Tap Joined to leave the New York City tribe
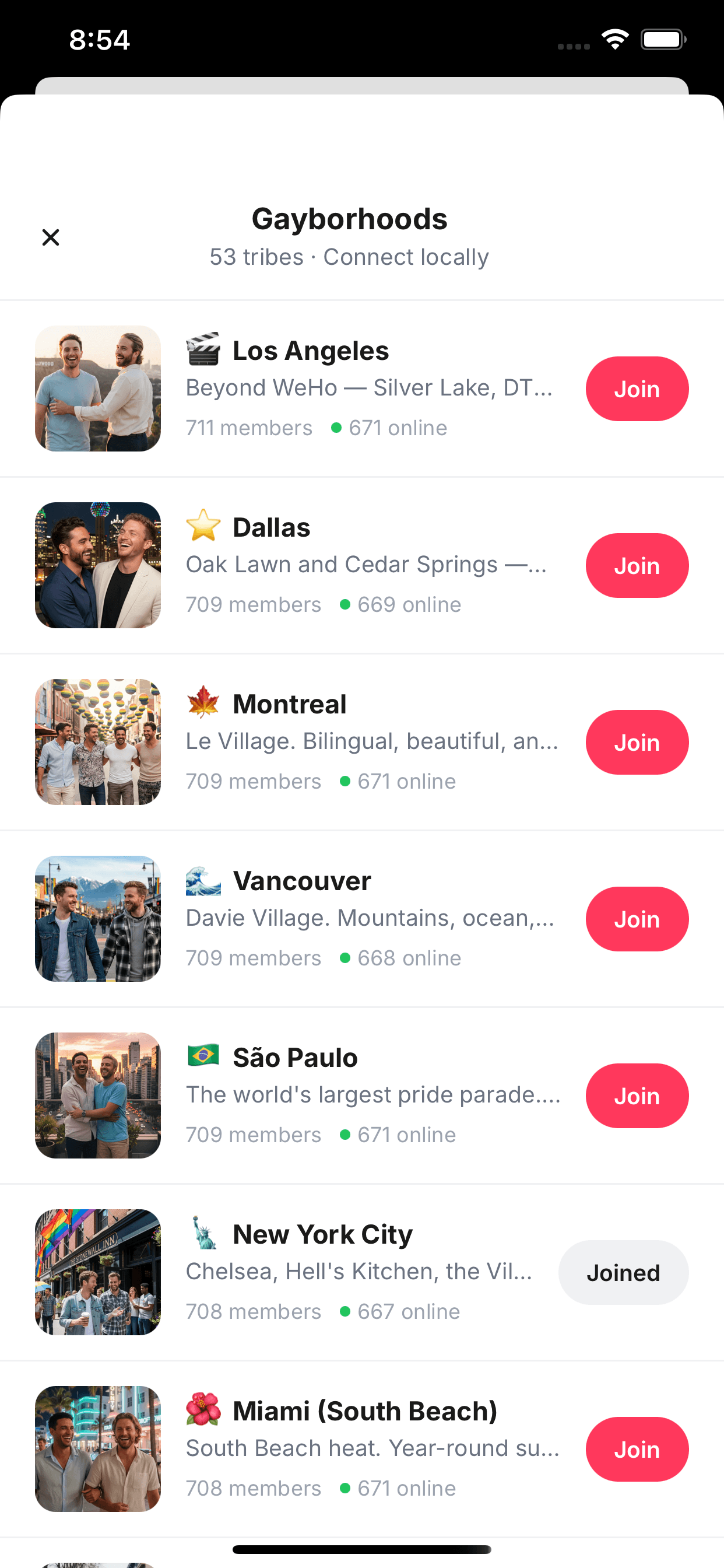This screenshot has width=724, height=1568. [x=624, y=1273]
